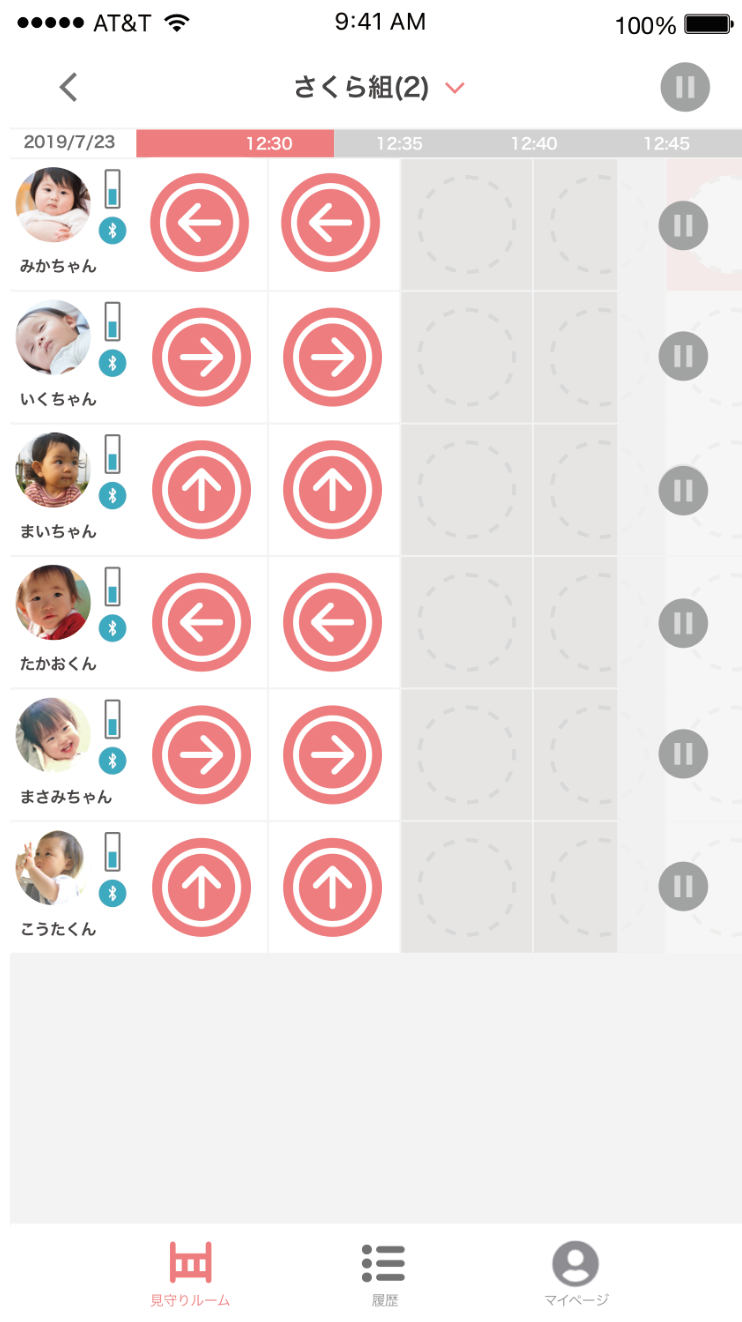Pause all monitoring with the top-right pause button
The image size is (742, 1322).
[685, 87]
